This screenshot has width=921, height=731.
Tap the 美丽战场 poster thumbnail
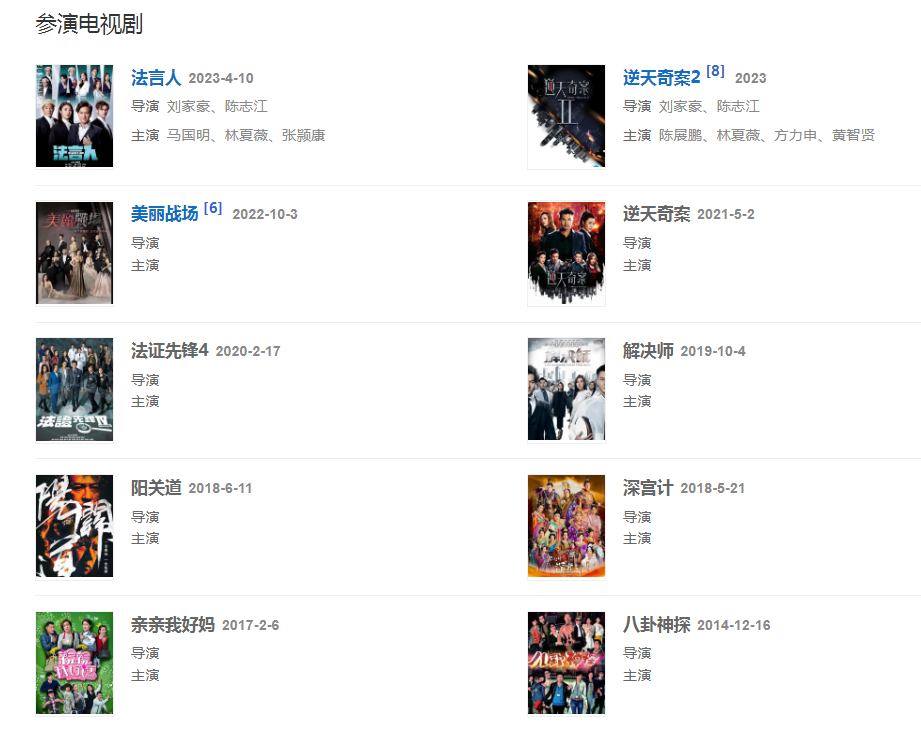tap(74, 253)
